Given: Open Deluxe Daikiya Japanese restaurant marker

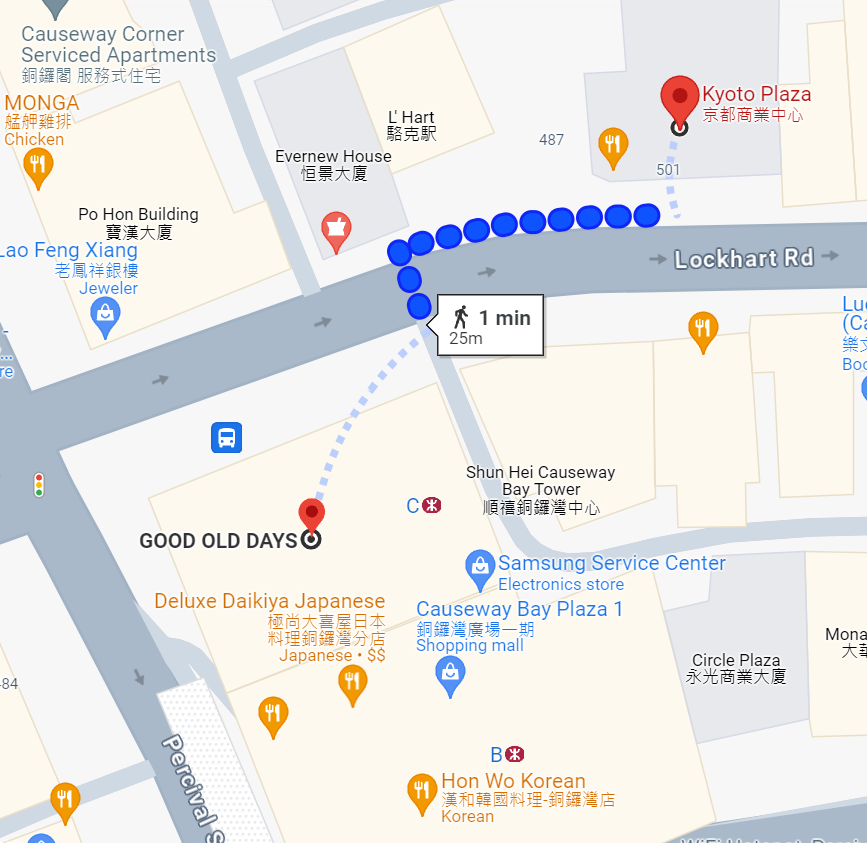Looking at the screenshot, I should click(x=351, y=683).
